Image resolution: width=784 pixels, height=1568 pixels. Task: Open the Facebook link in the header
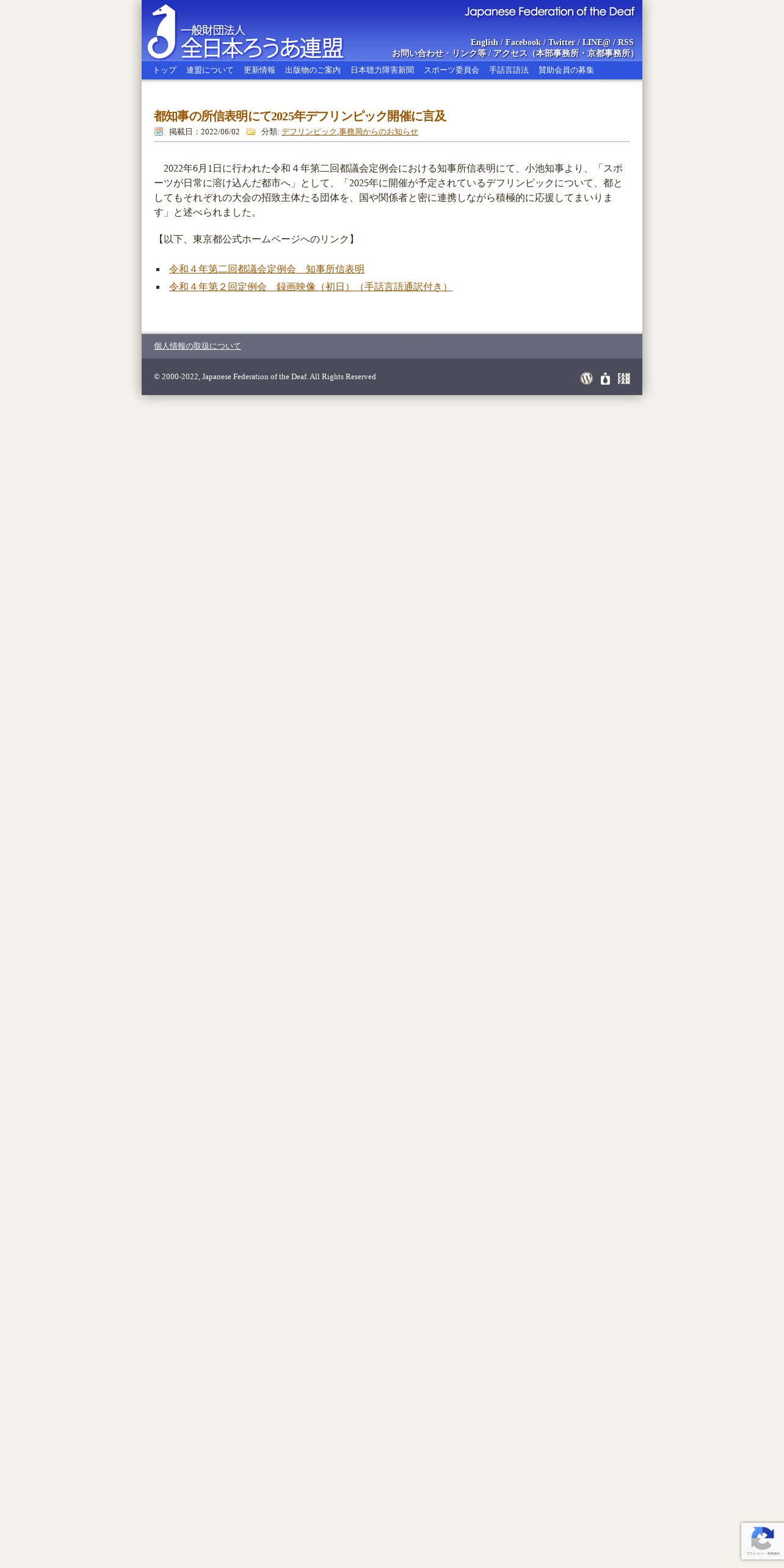point(523,42)
